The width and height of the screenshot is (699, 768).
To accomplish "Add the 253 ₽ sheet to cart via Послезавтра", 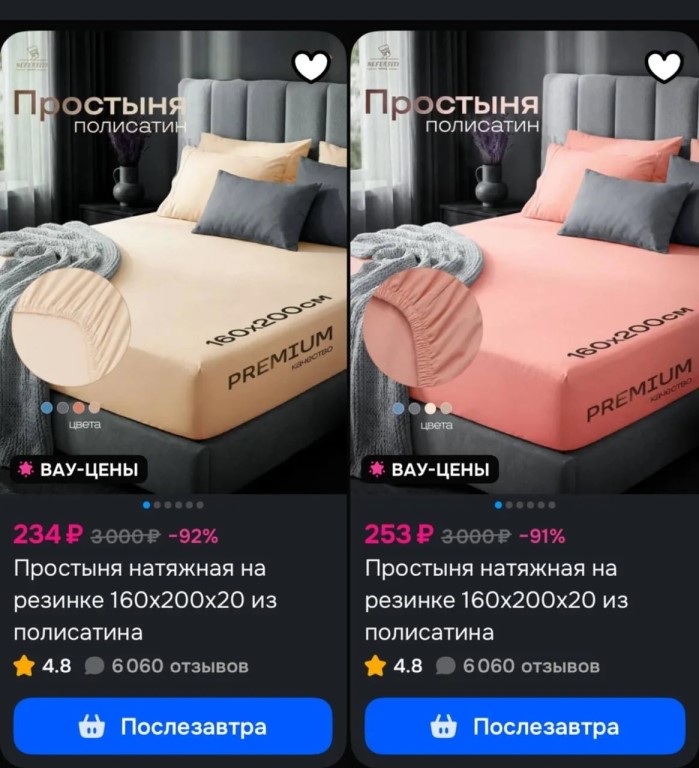I will pos(524,727).
